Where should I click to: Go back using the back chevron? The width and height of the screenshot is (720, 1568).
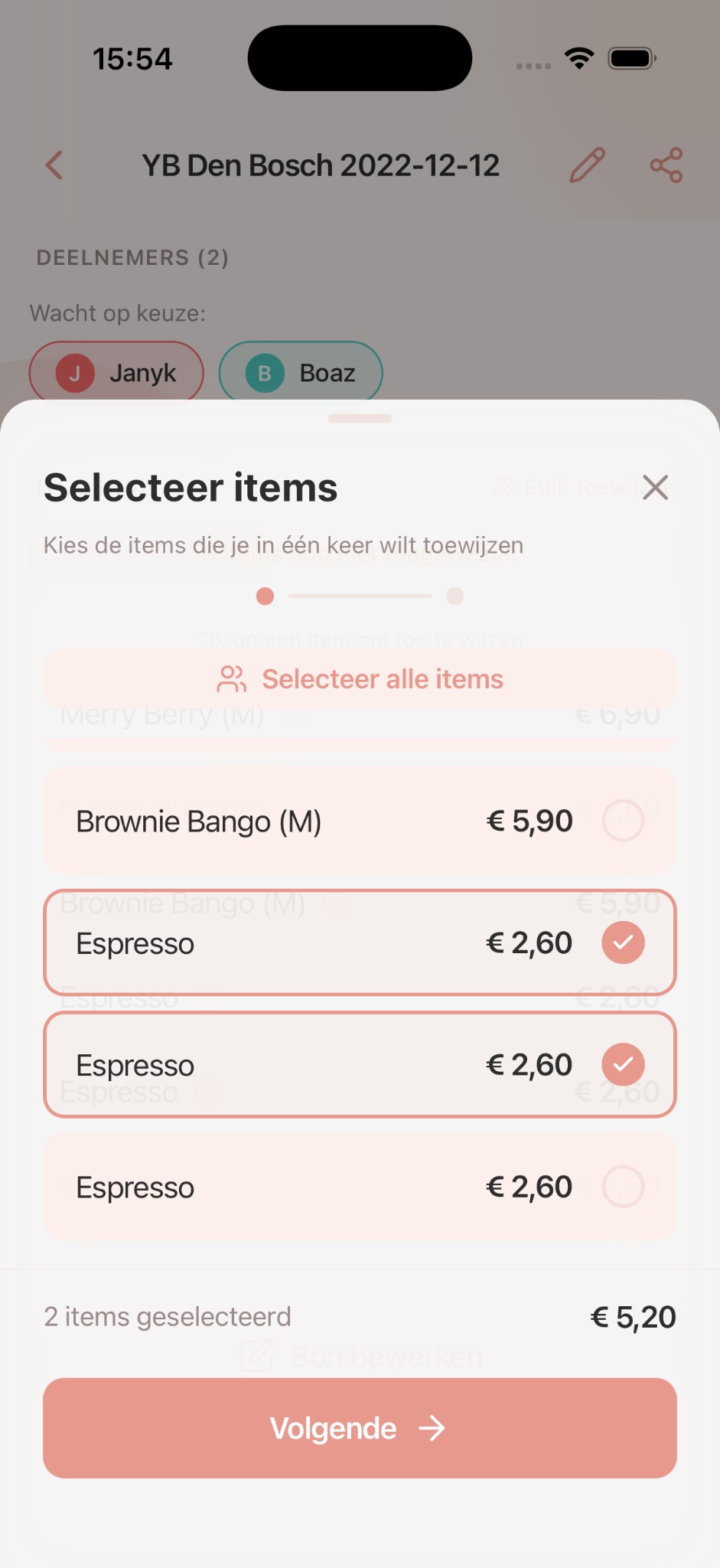click(53, 165)
